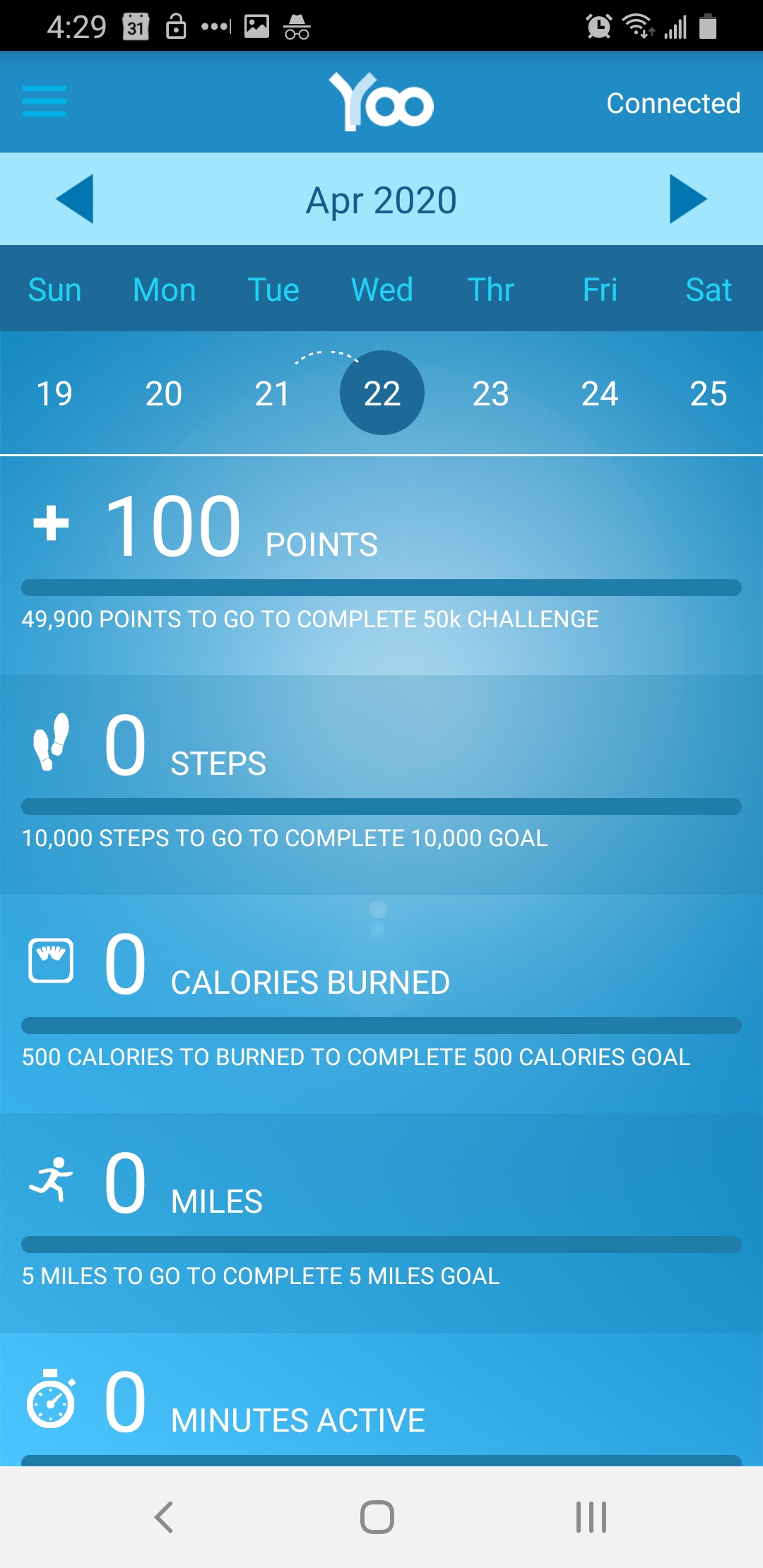Select date 25 in the calendar

tap(708, 393)
